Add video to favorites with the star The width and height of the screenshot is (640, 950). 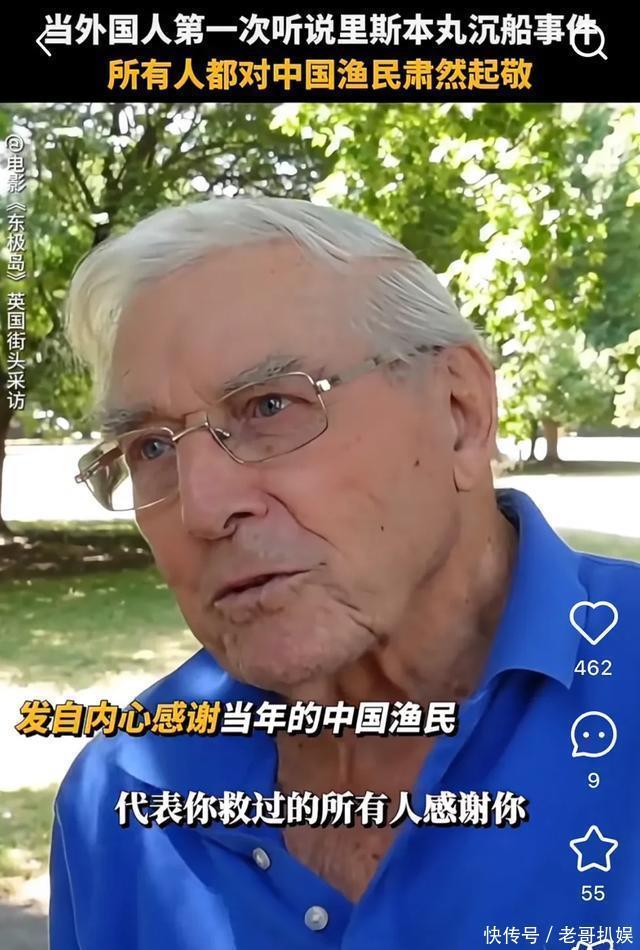click(x=593, y=849)
